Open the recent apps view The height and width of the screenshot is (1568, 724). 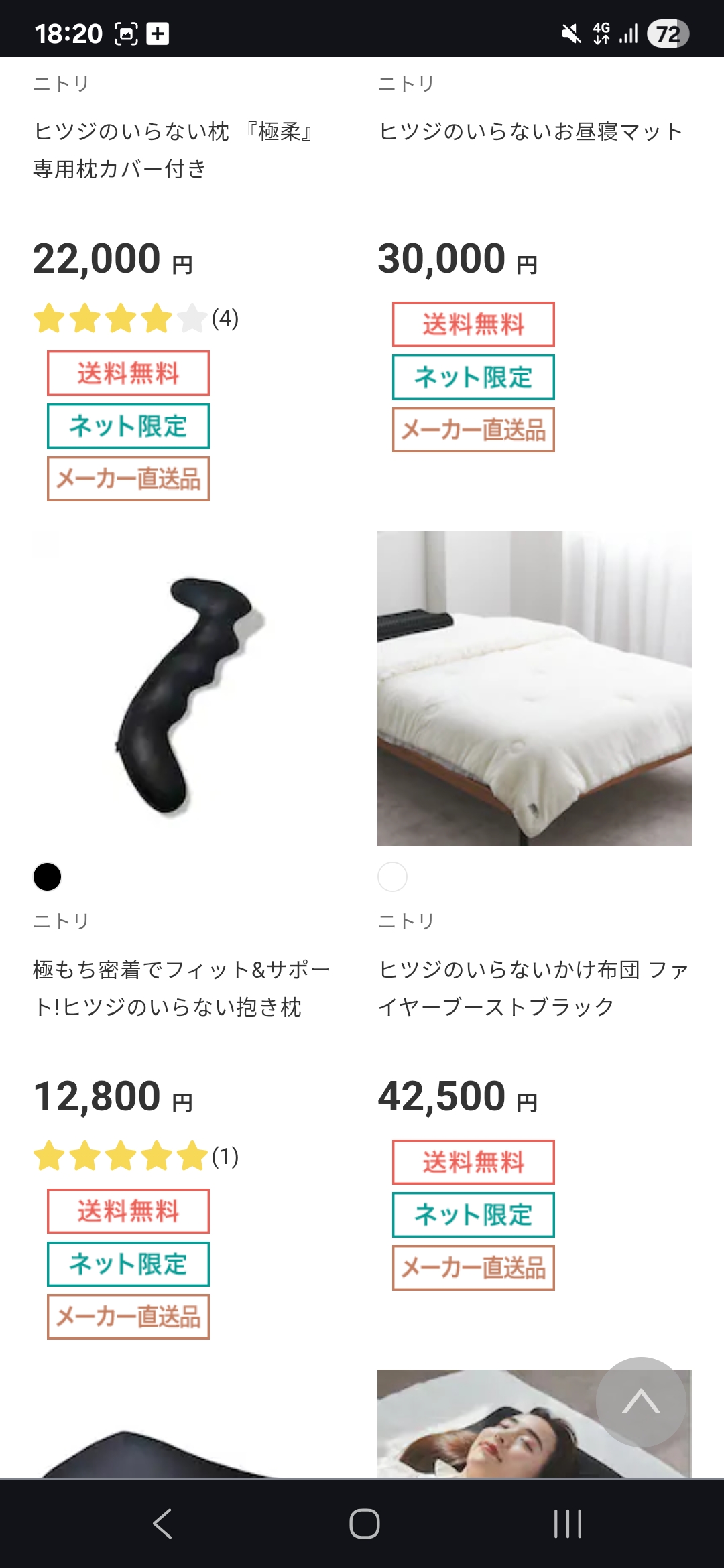(567, 1524)
